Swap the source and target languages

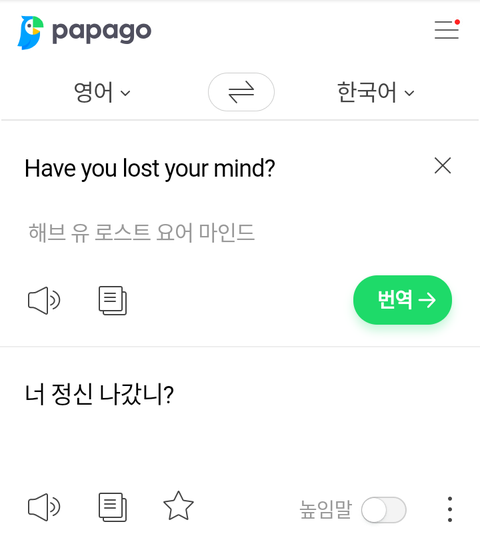point(241,92)
